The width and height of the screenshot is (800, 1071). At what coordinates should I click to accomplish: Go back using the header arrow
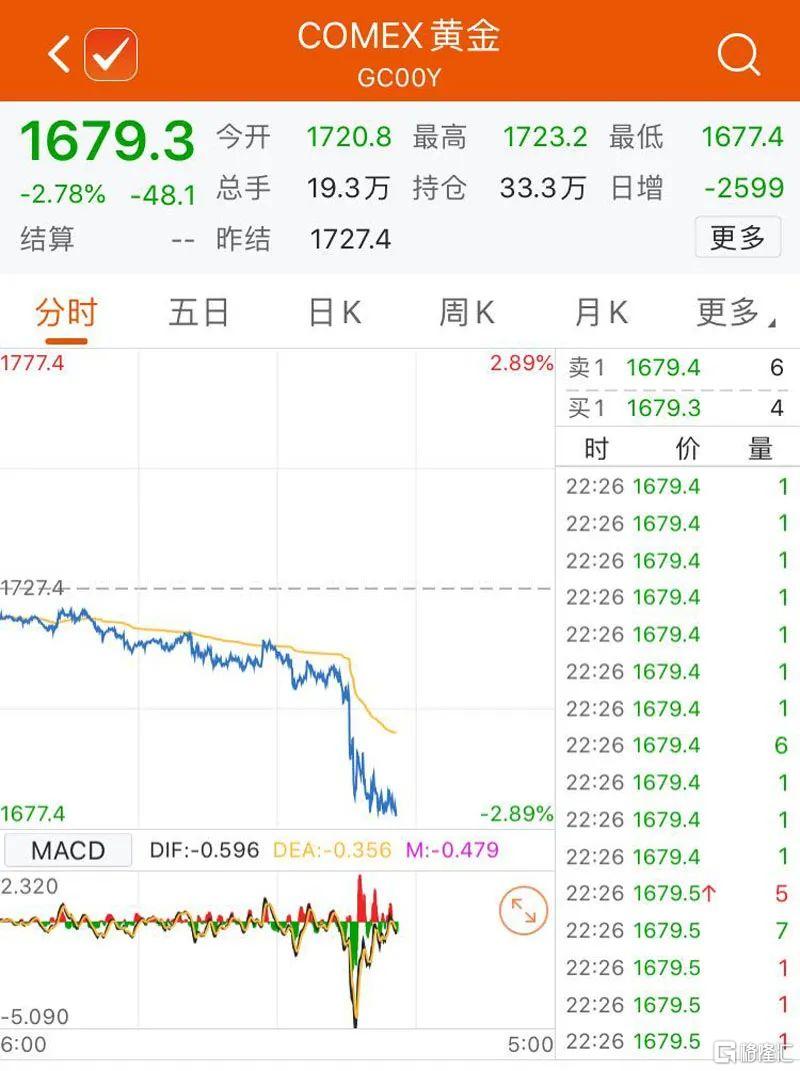pyautogui.click(x=59, y=54)
